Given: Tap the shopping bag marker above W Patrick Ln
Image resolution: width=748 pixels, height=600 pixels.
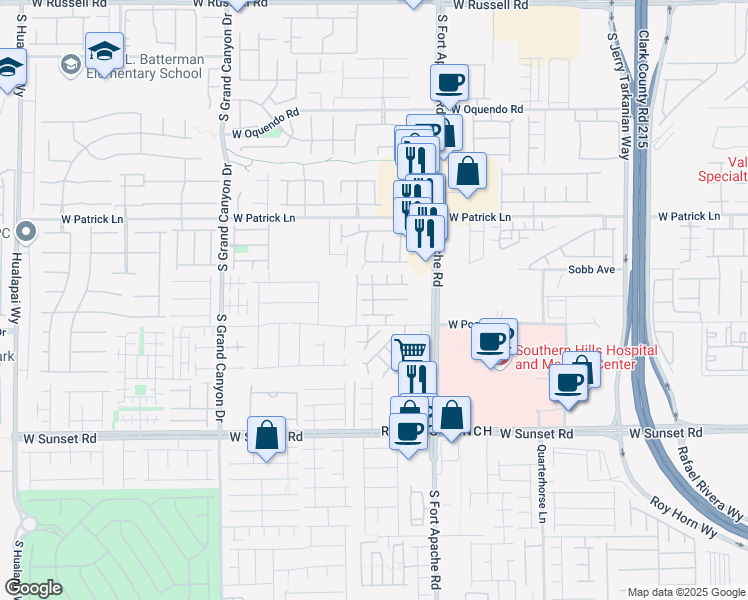Looking at the screenshot, I should tap(467, 171).
